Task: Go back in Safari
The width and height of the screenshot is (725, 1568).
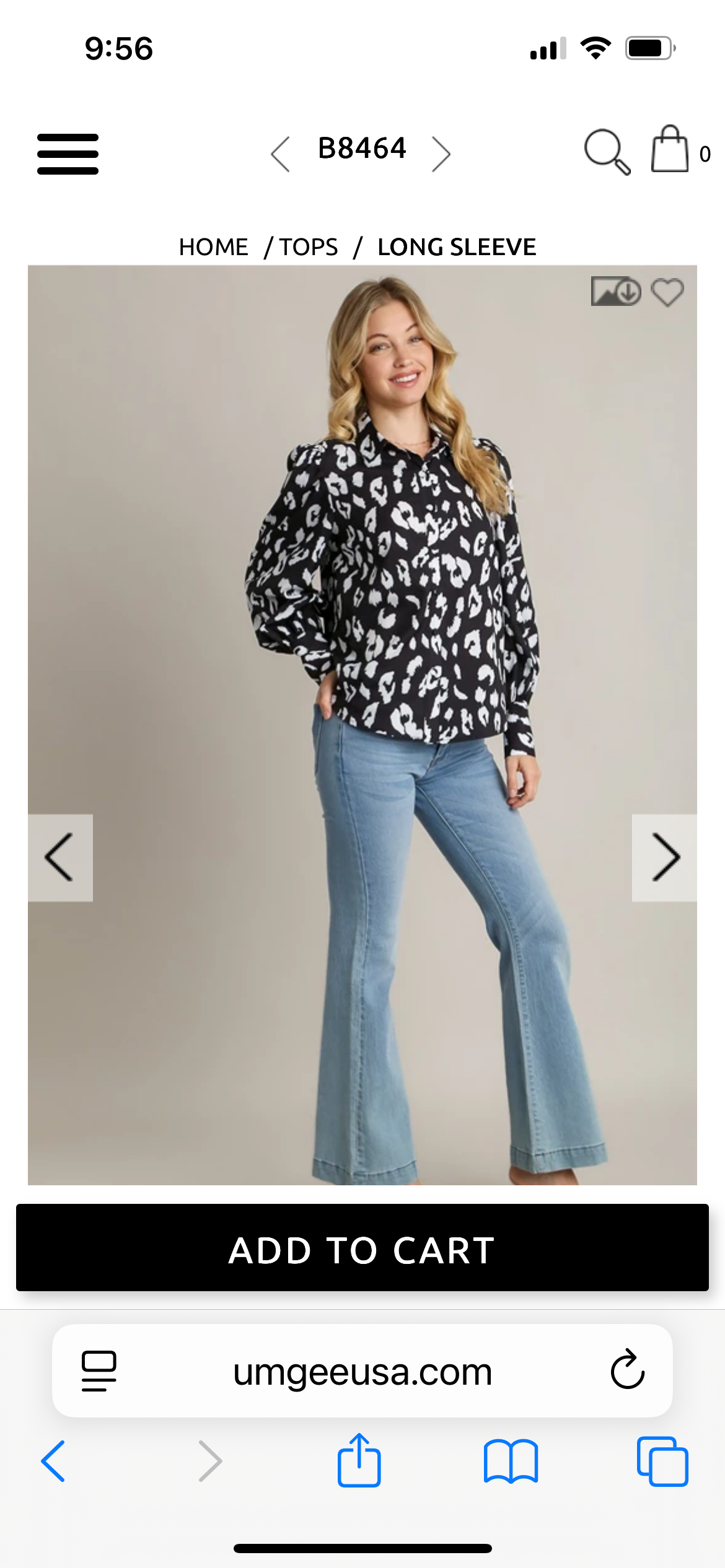Action: click(53, 1461)
